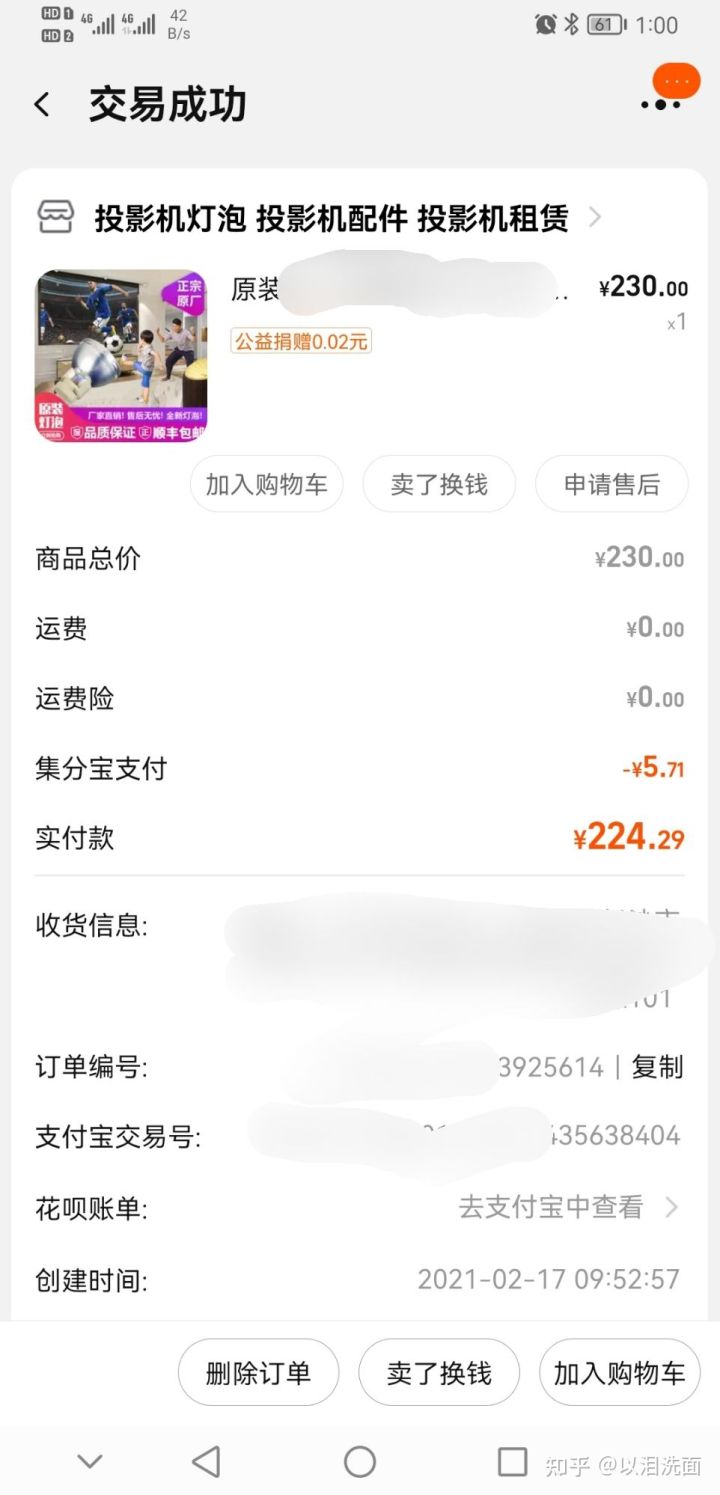This screenshot has height=1495, width=720.
Task: Open the three-dot overflow menu
Action: 661,103
